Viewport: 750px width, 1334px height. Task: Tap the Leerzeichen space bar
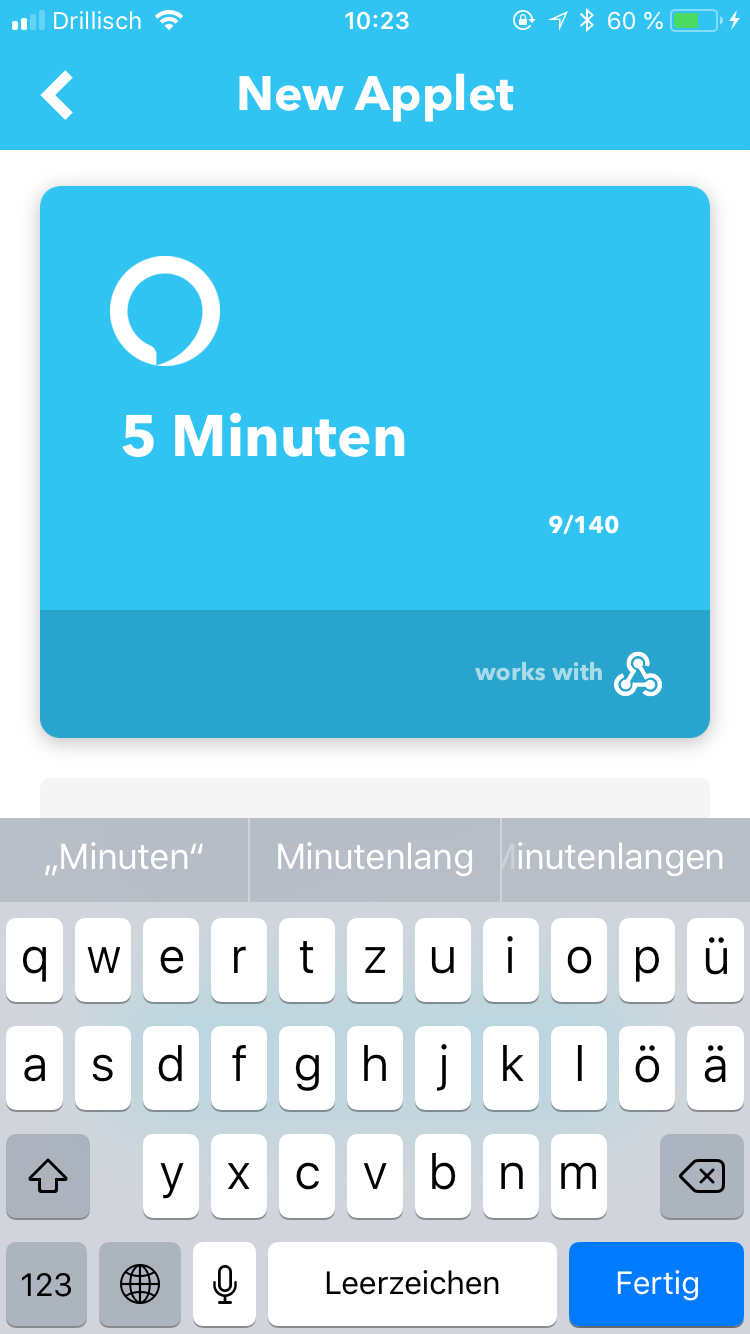(412, 1283)
